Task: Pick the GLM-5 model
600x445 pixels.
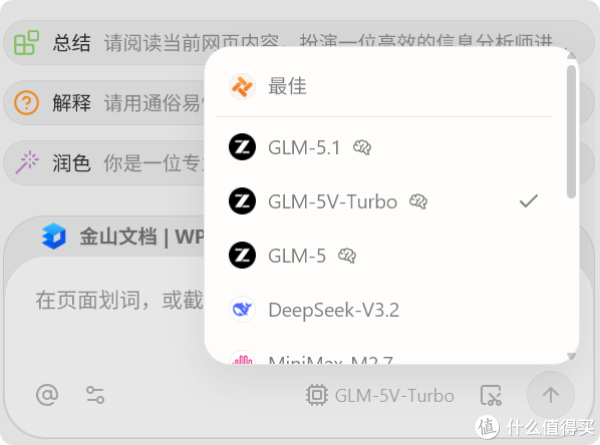Action: pos(297,256)
